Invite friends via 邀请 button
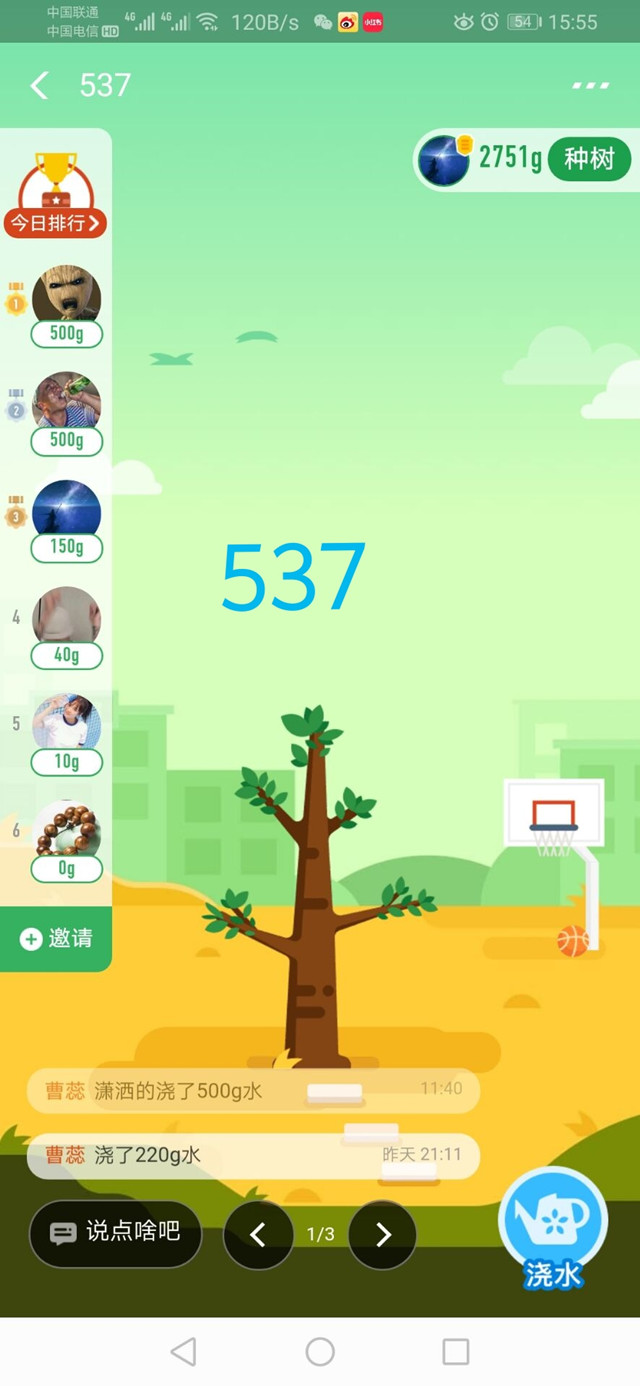Screen dimensions: 640x1386 click(56, 938)
